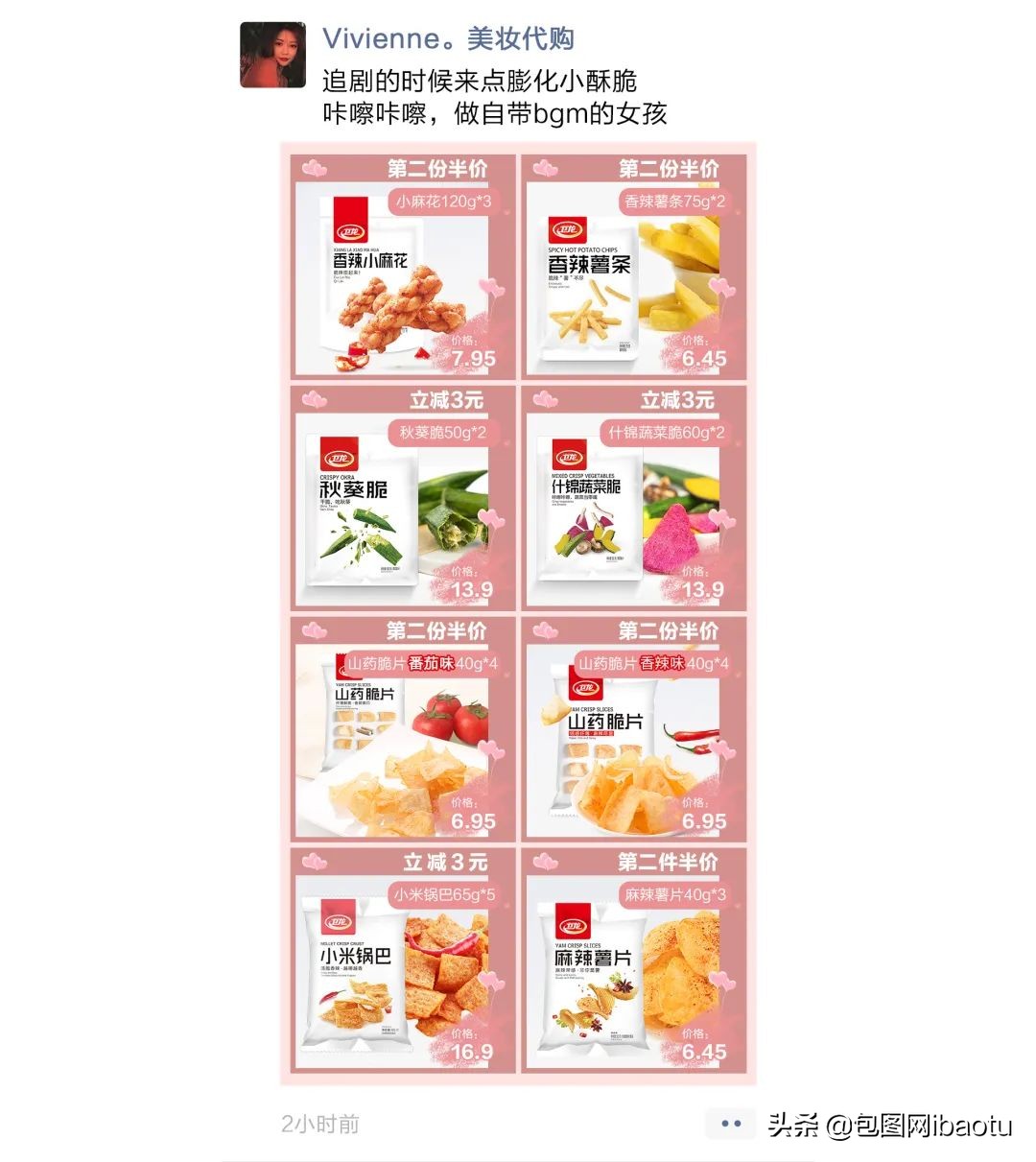
Task: Open Vivienne。美妆代购's profile name
Action: coord(451,38)
